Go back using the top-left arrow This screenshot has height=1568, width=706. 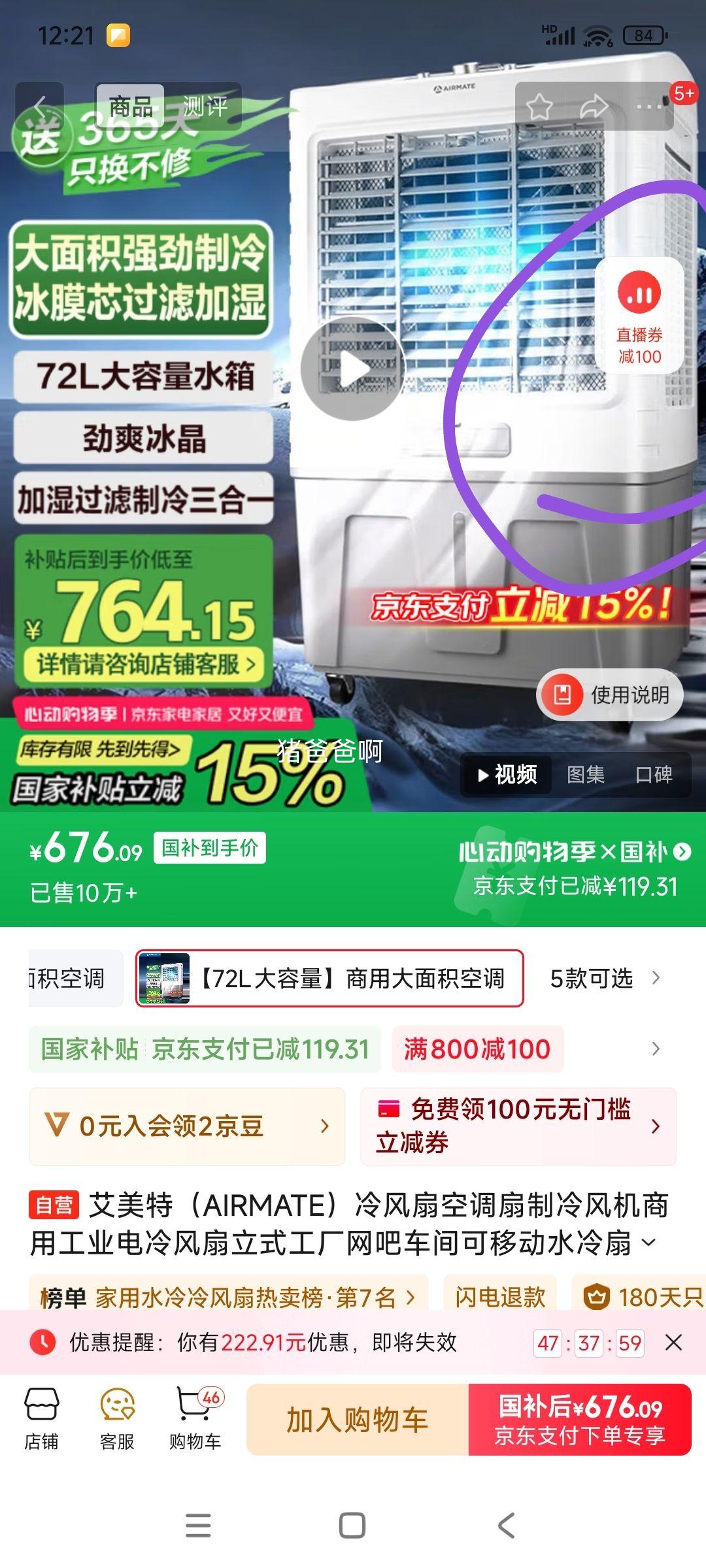point(40,106)
